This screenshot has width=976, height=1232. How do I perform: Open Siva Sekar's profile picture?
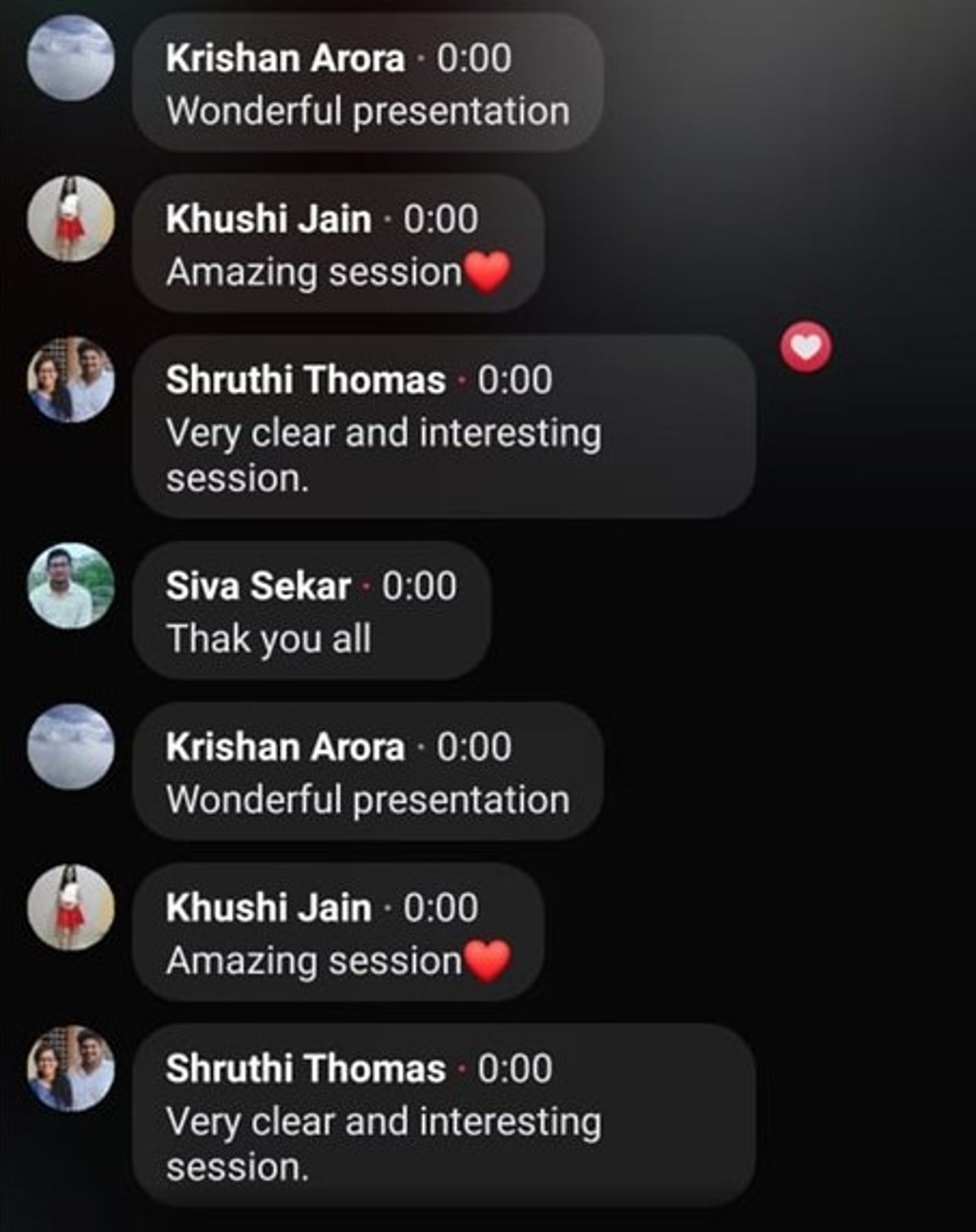coord(71,586)
